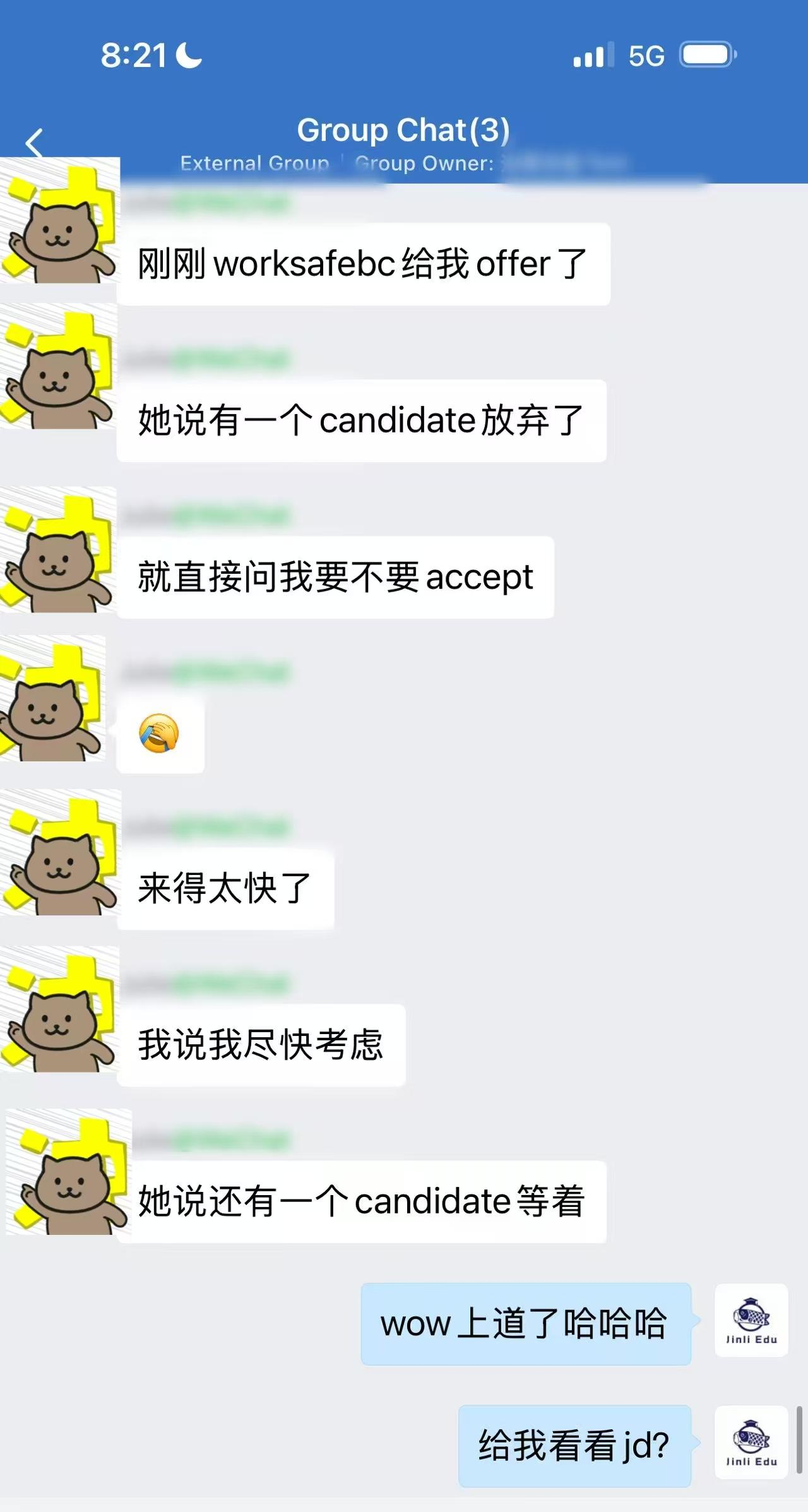Open Jinli Edu avatar beside the wow message

[x=751, y=1320]
